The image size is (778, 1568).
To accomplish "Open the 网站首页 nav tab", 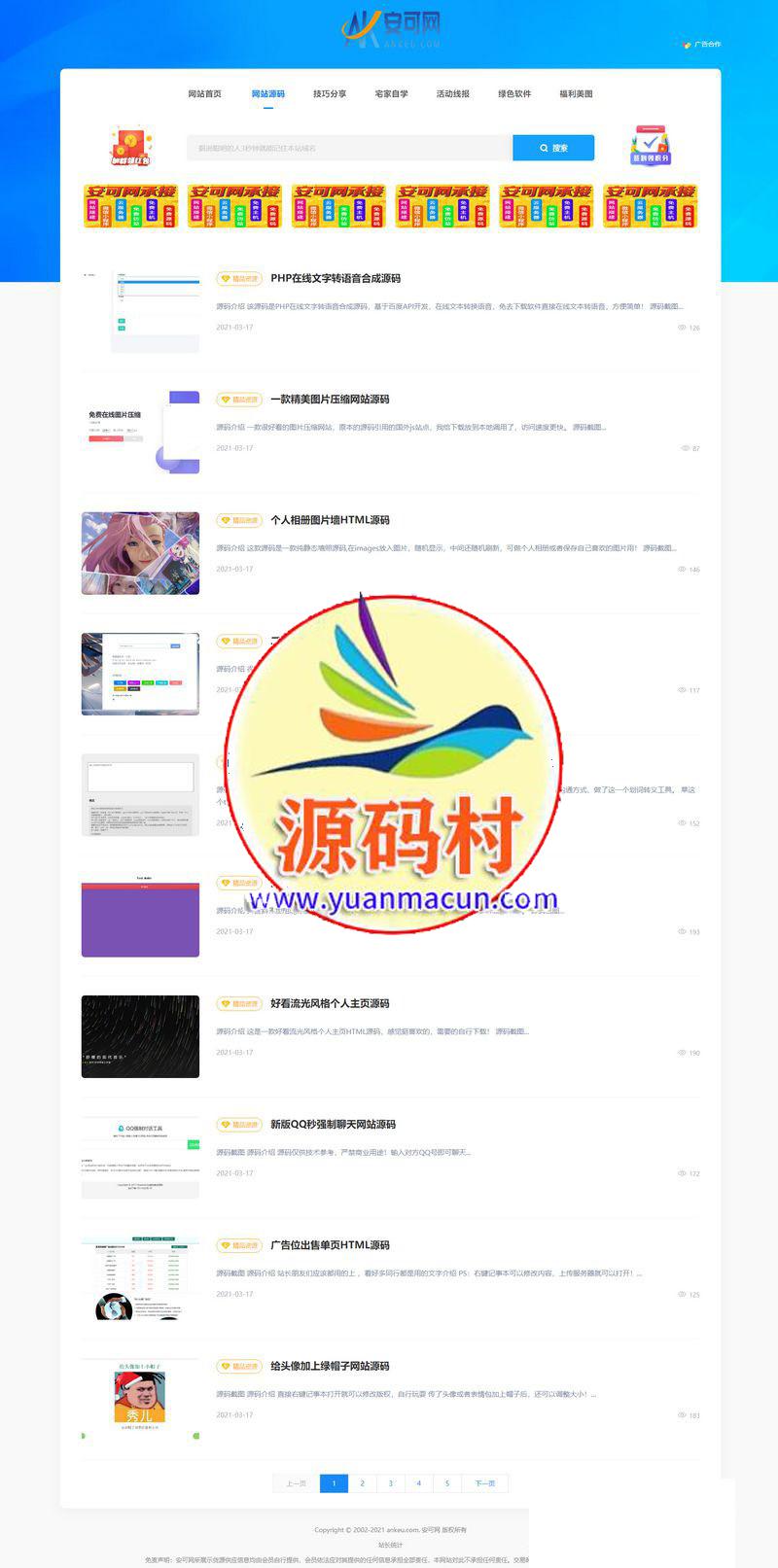I will (204, 94).
